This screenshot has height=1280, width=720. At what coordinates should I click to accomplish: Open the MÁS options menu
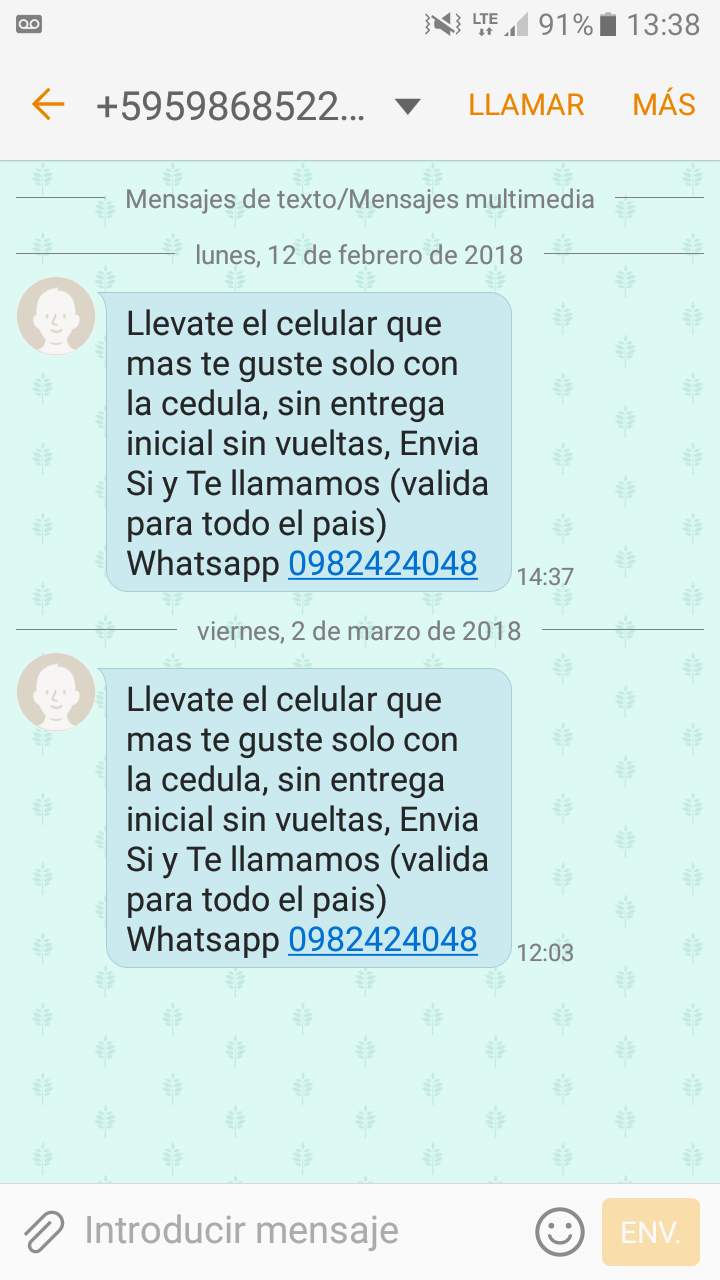(664, 105)
